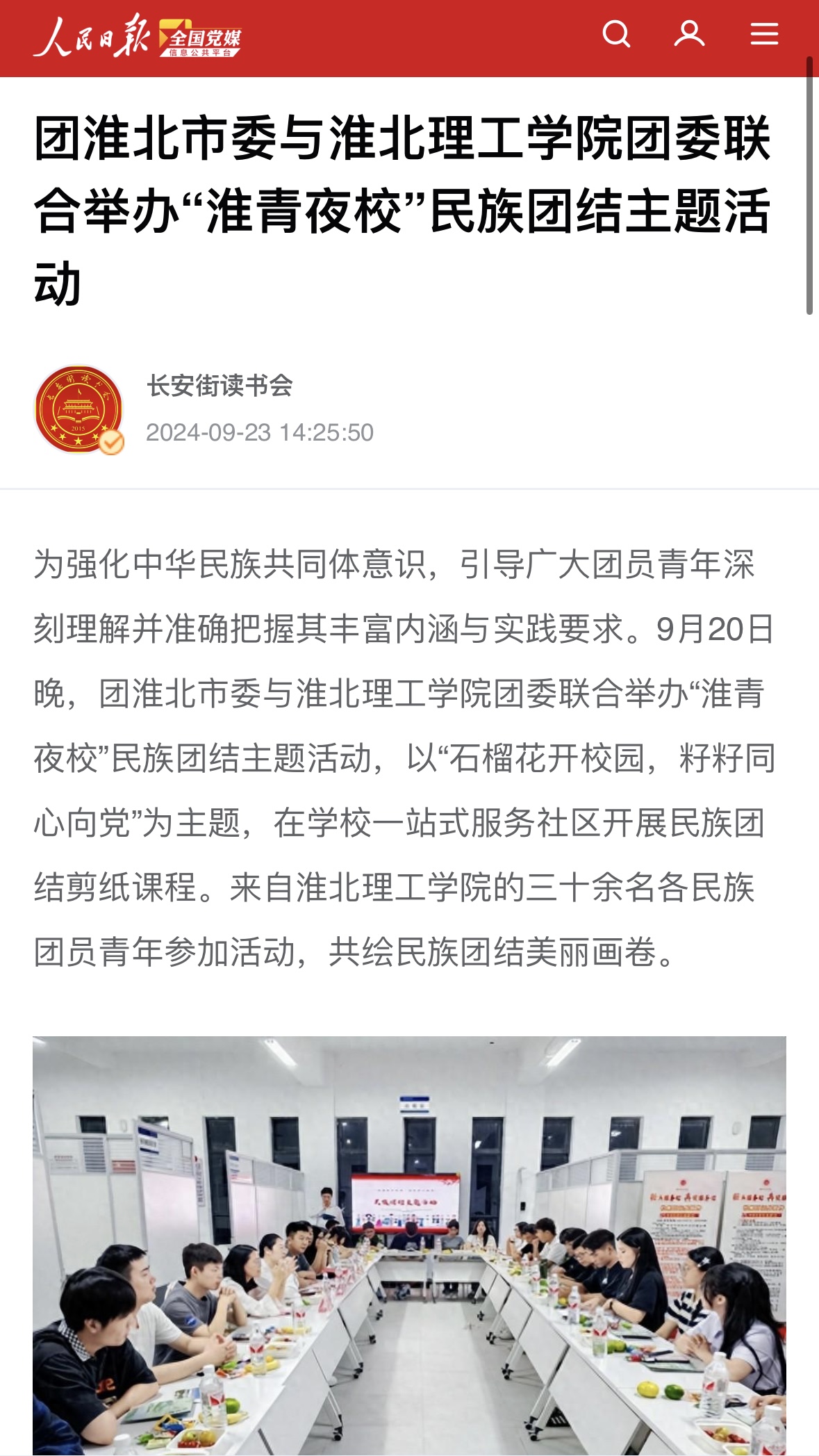View the article photo of the meeting

point(409,1244)
